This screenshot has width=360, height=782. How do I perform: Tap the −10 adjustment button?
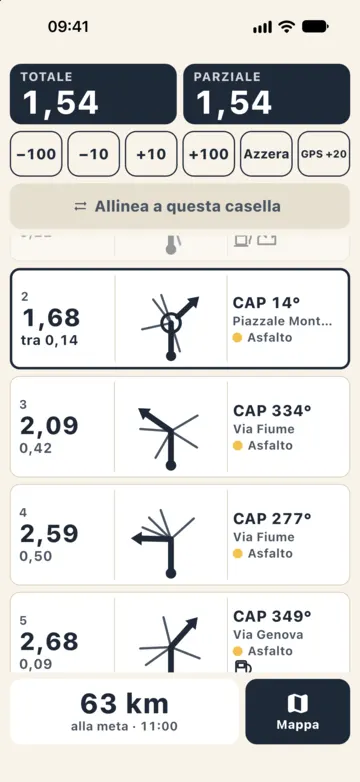point(94,154)
